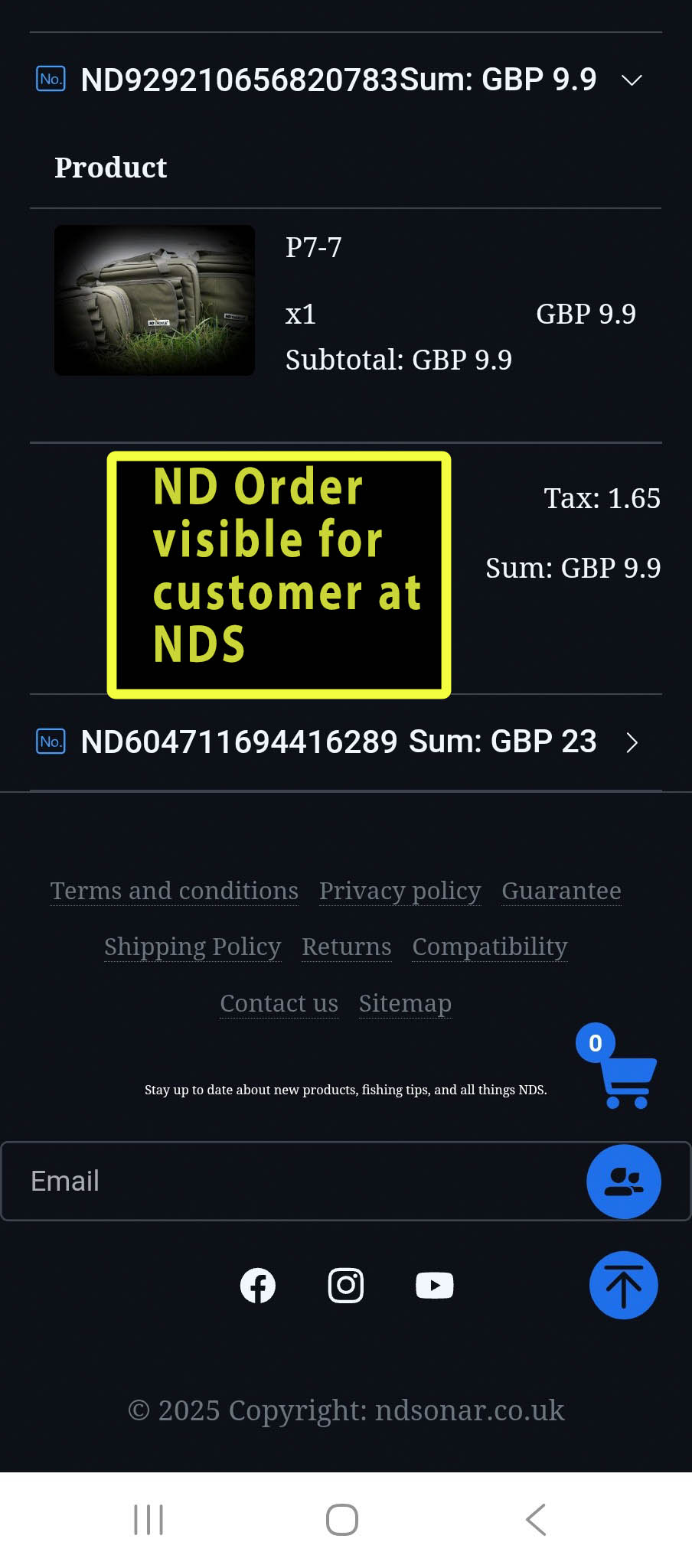This screenshot has height=1568, width=692.
Task: Visit the Instagram profile
Action: coord(346,1286)
